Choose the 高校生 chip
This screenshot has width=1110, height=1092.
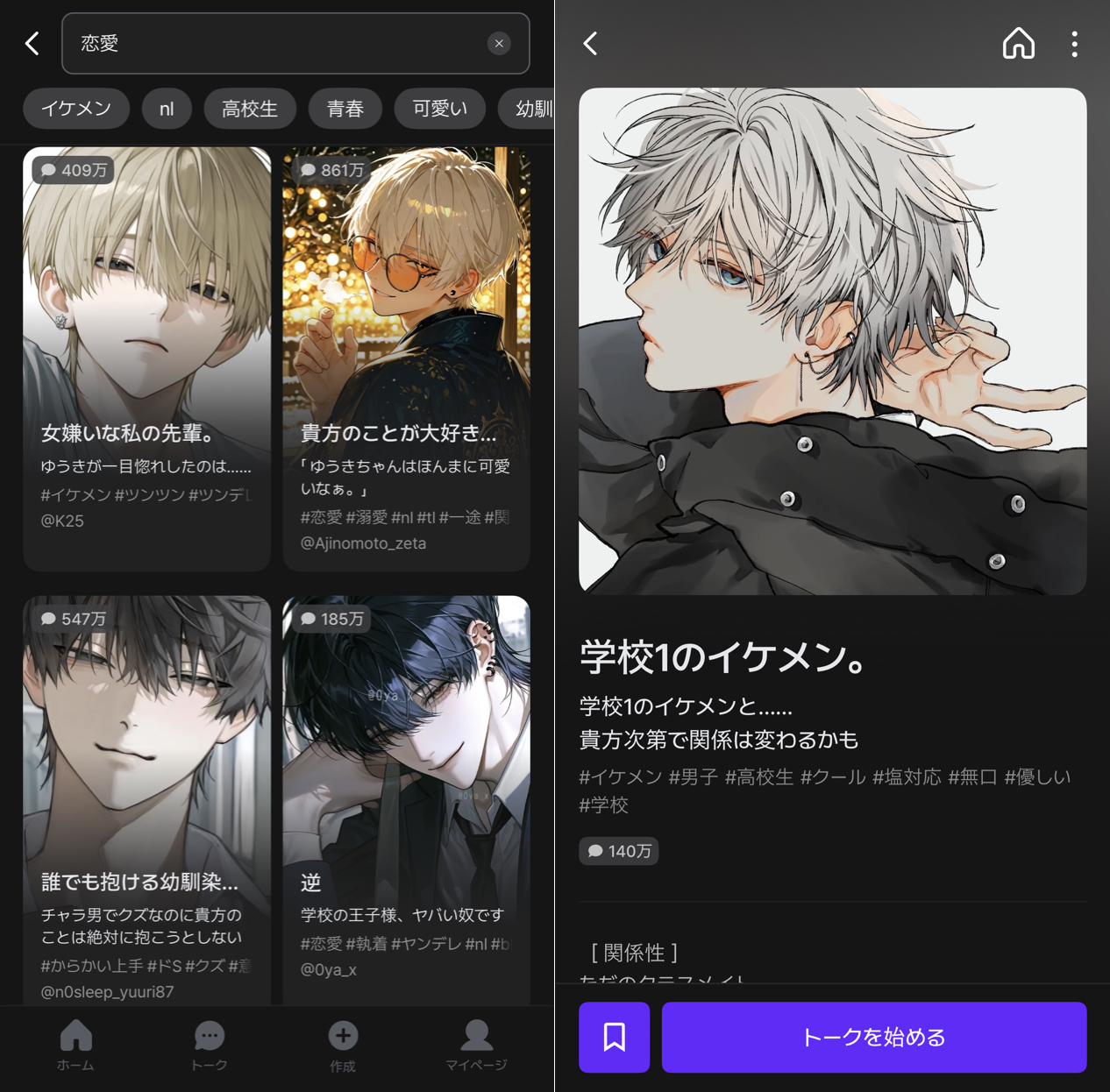(x=250, y=109)
